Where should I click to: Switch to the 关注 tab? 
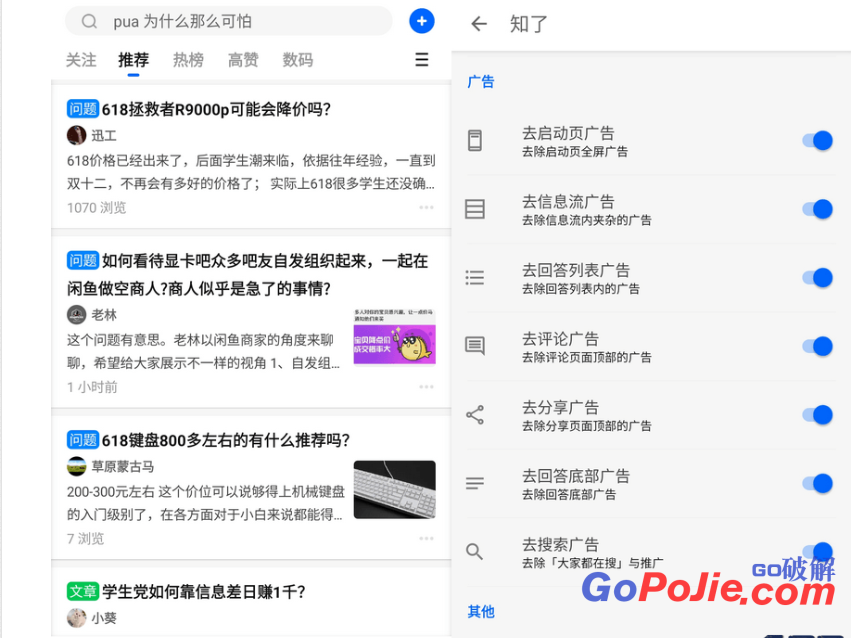click(81, 60)
